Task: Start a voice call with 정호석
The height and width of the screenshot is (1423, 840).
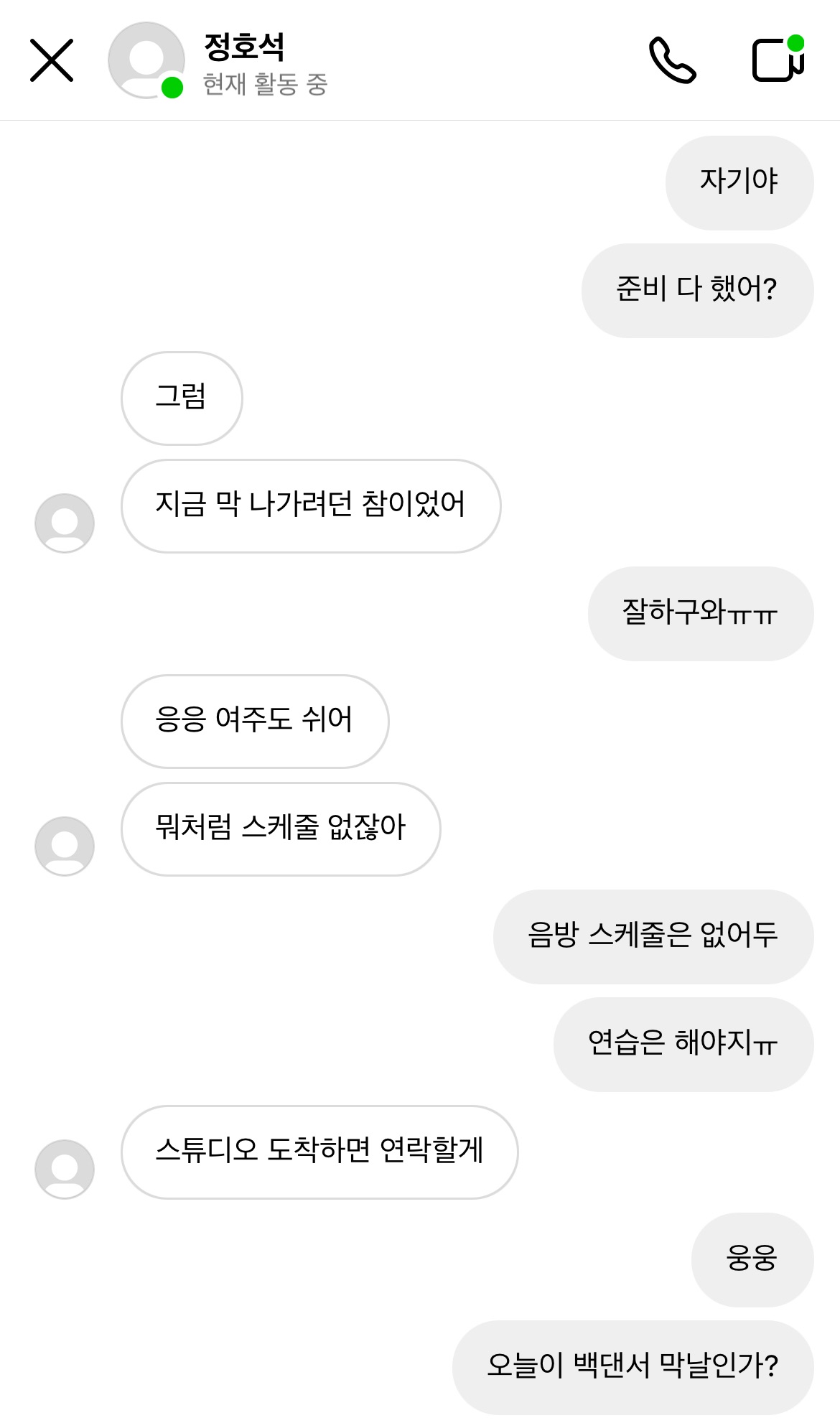Action: (672, 60)
